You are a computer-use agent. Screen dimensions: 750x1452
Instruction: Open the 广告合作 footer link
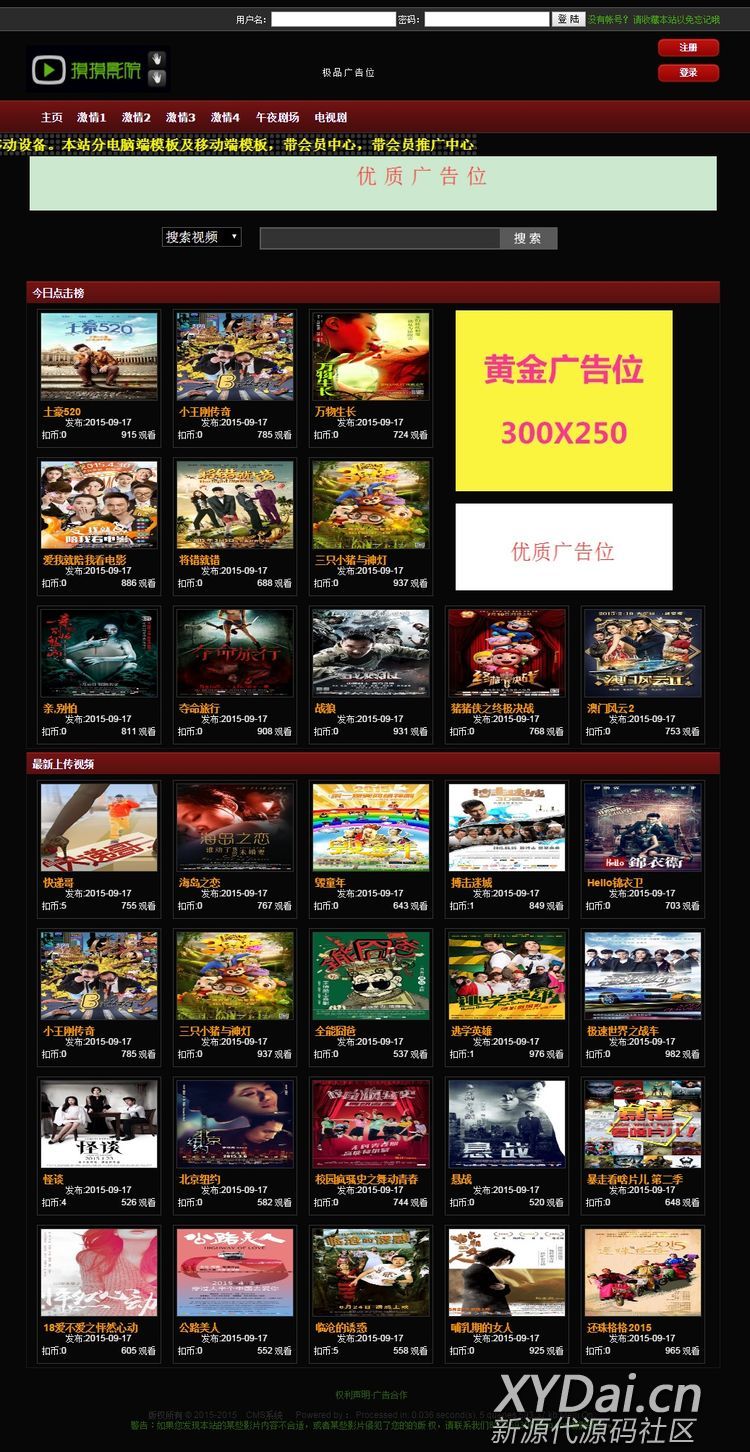(390, 1395)
